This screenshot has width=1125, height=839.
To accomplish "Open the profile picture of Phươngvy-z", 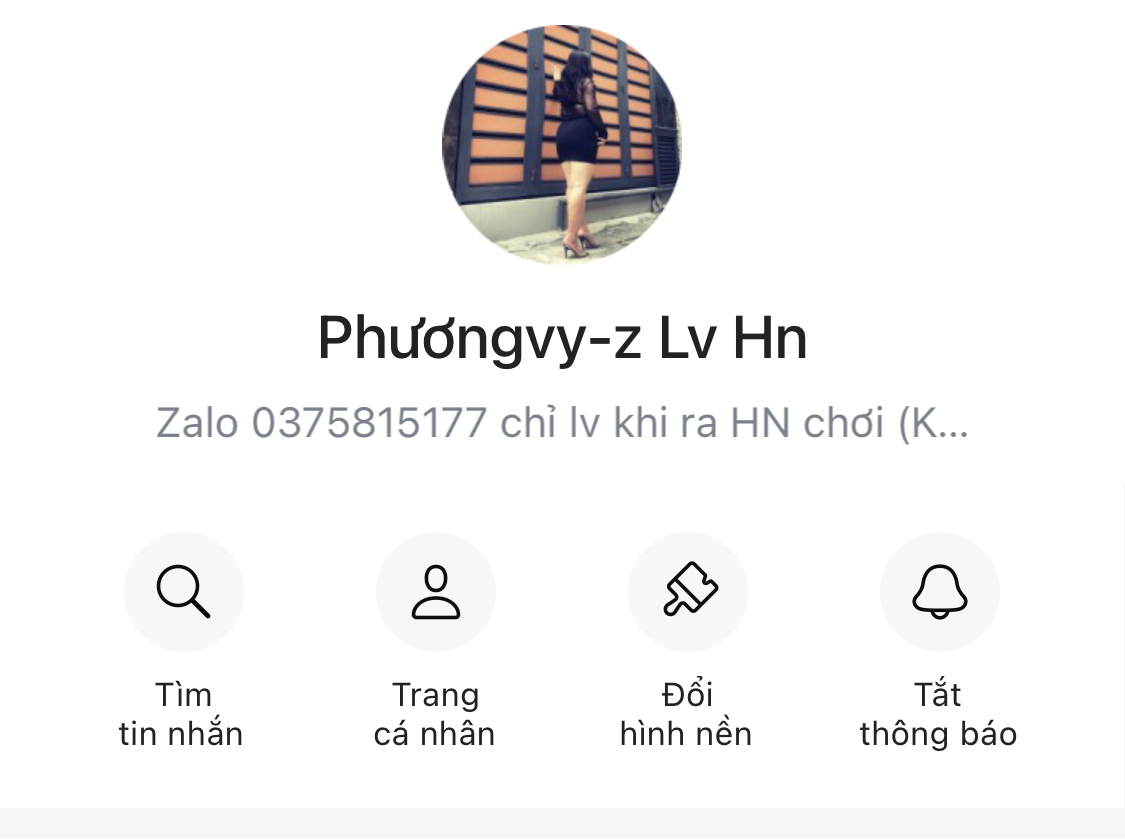I will pos(562,143).
